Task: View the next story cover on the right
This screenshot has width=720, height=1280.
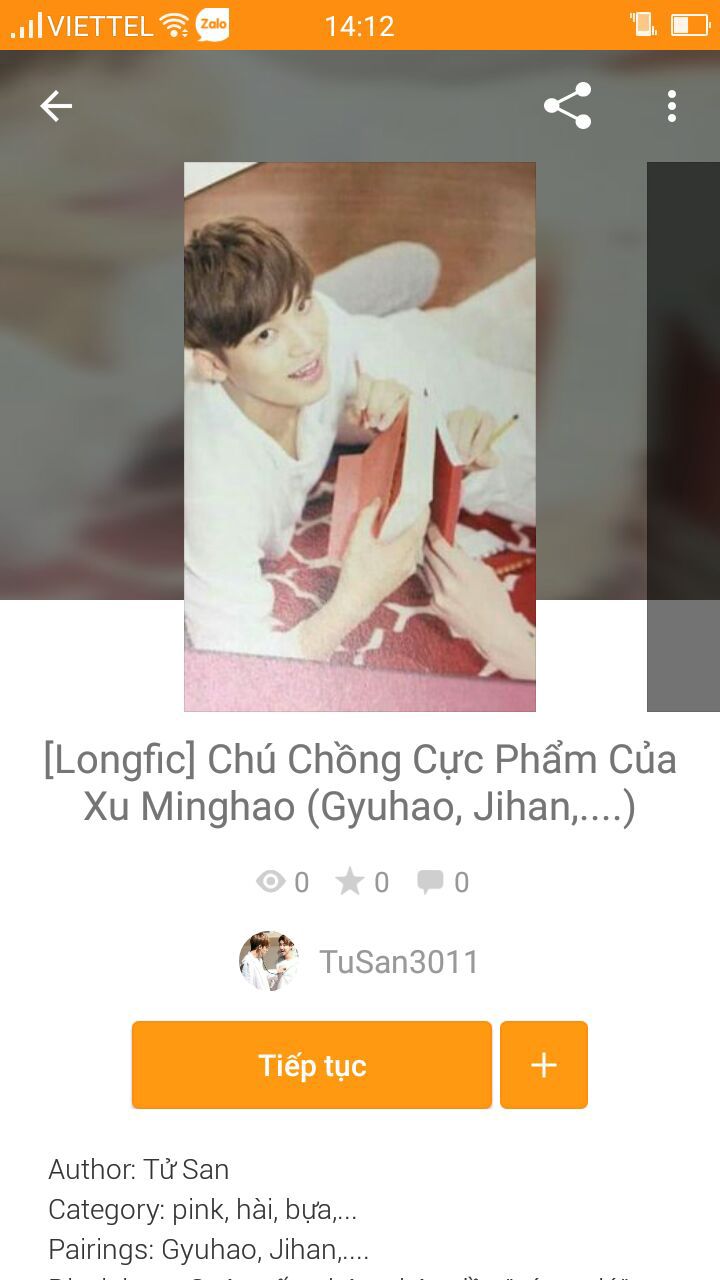Action: (x=684, y=437)
